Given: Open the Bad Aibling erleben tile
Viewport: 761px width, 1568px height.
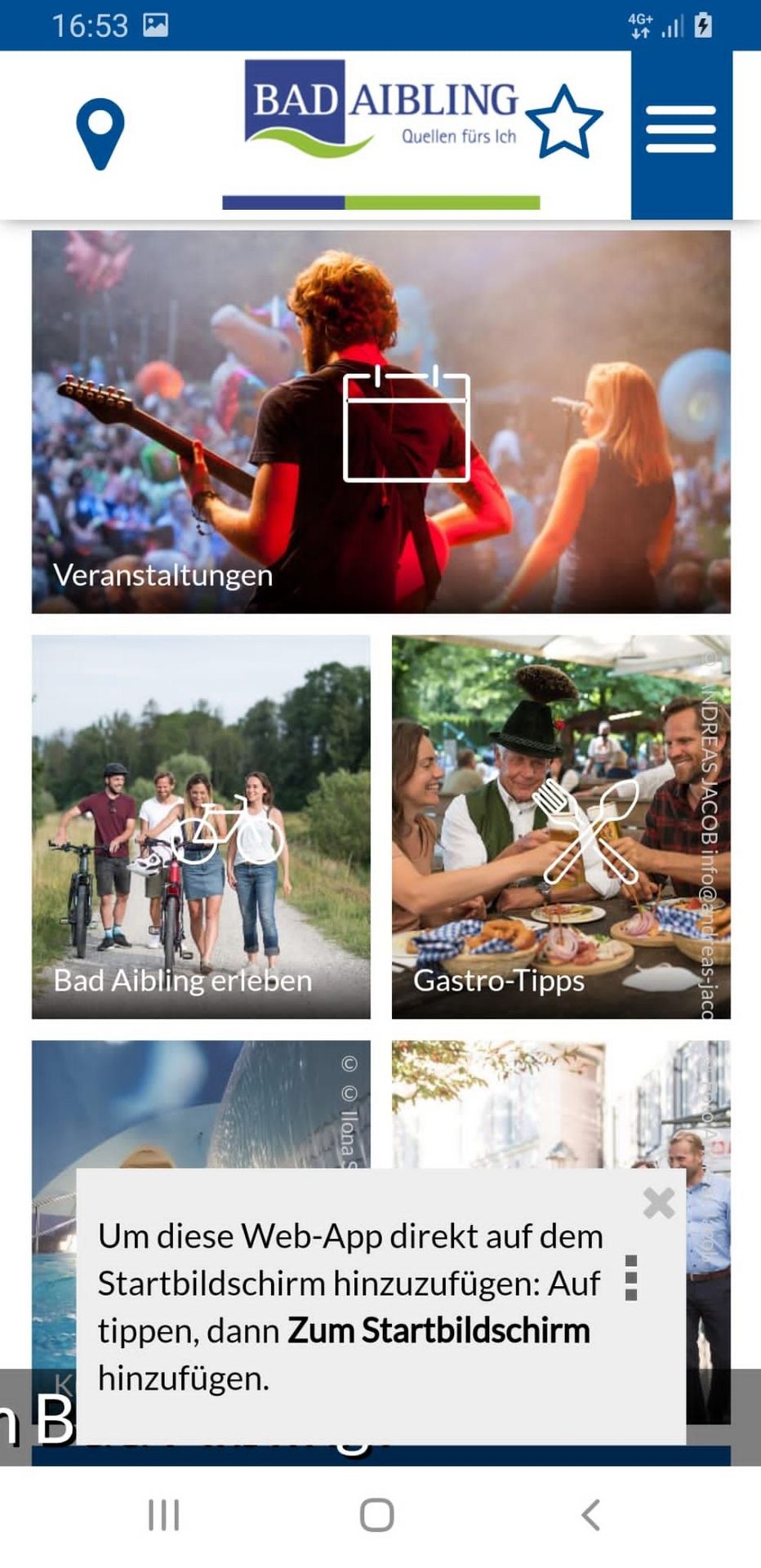Looking at the screenshot, I should (201, 826).
